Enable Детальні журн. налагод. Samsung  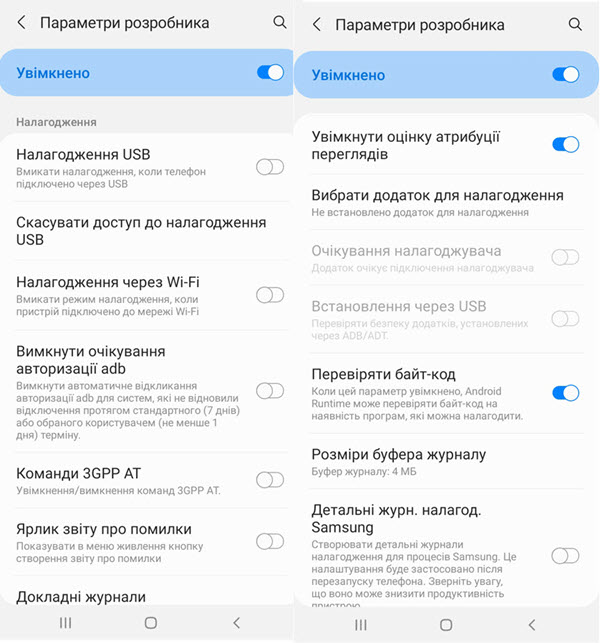565,555
